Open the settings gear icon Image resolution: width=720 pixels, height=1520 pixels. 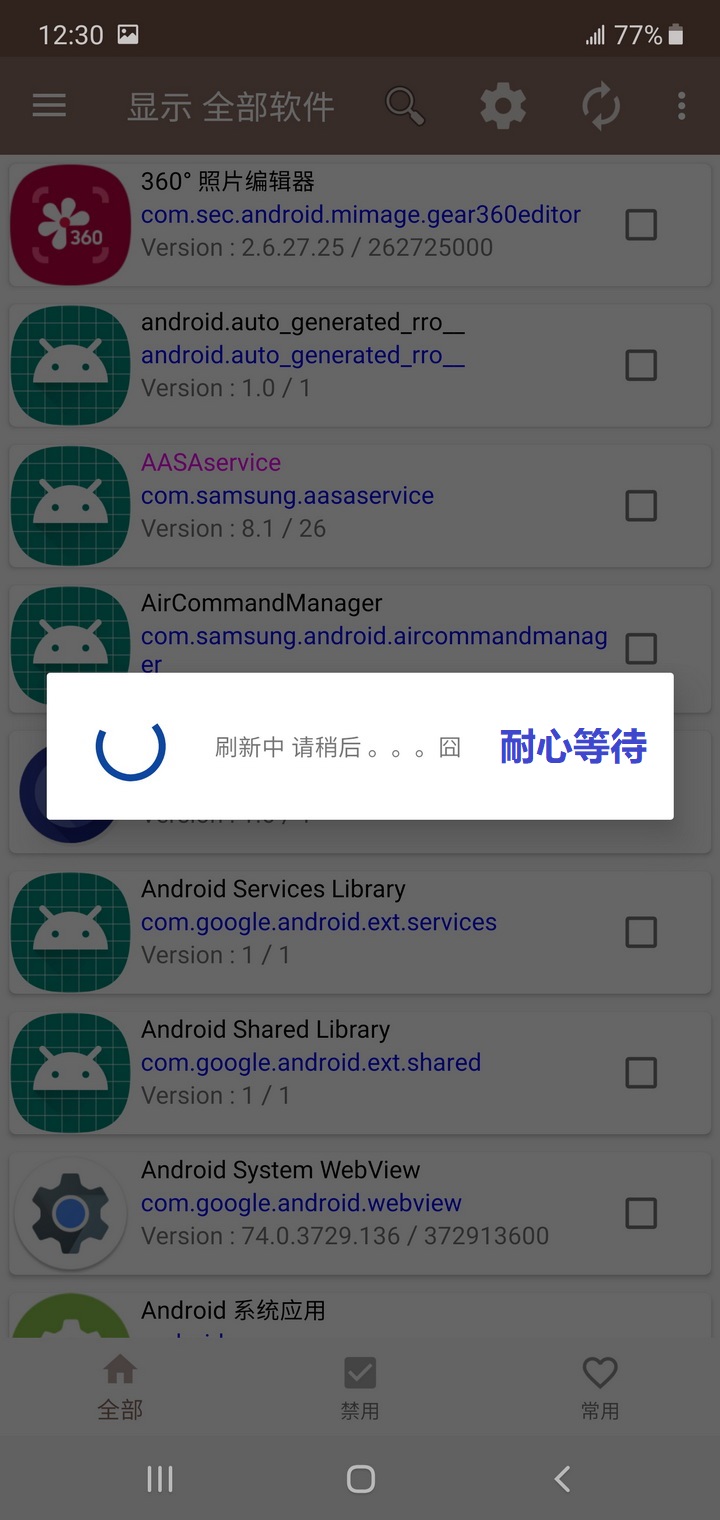click(x=503, y=106)
